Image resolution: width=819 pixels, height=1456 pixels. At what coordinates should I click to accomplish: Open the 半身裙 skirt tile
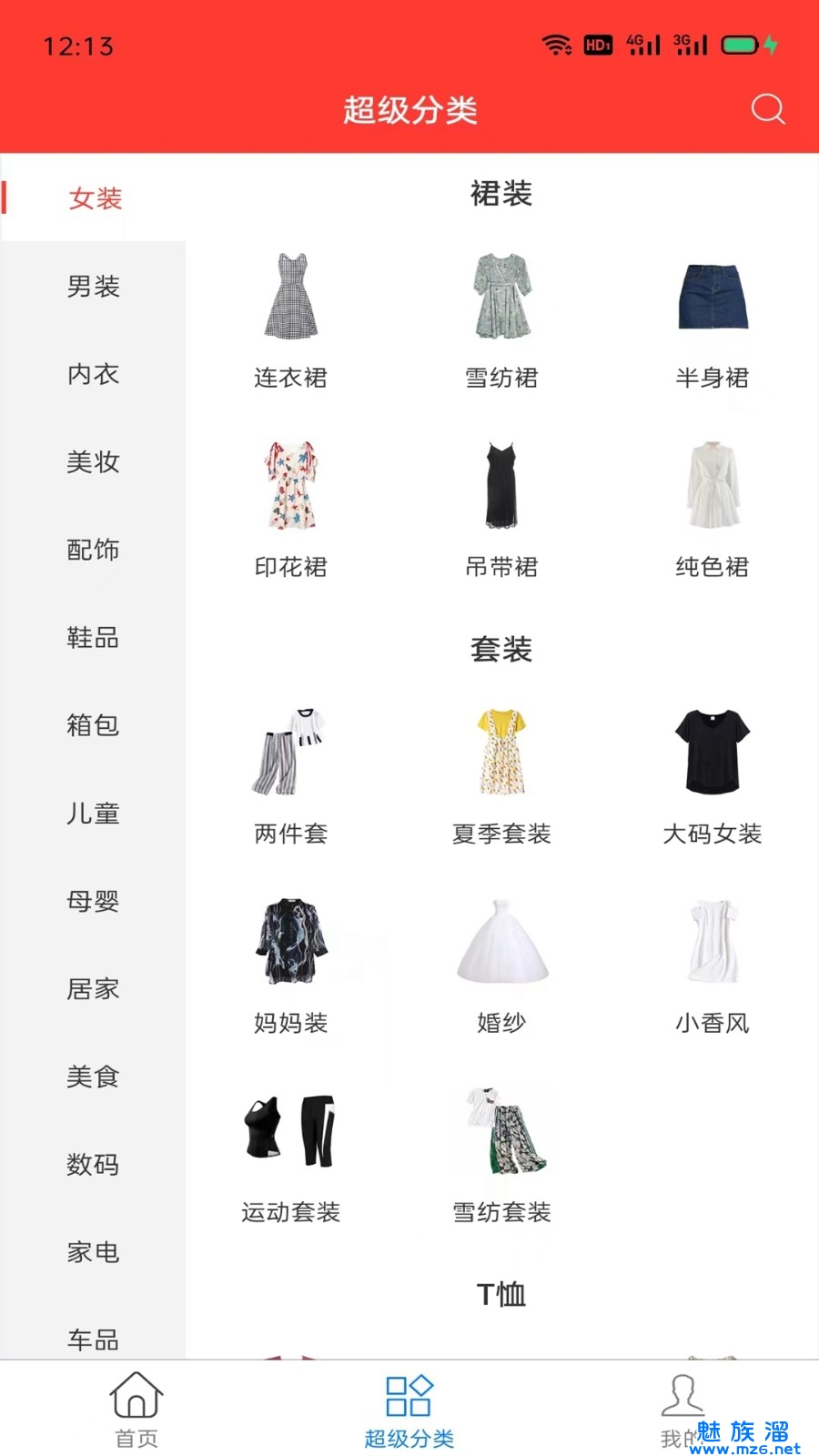pyautogui.click(x=713, y=318)
